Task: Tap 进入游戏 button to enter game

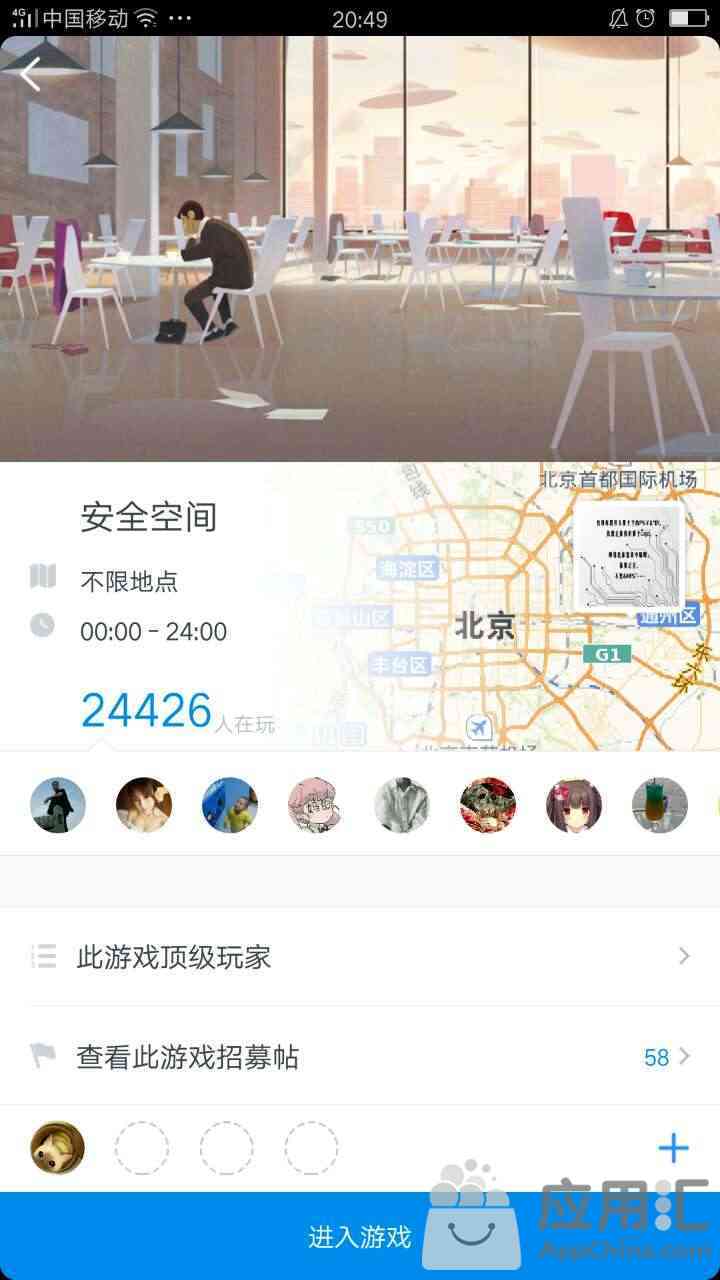Action: coord(360,1237)
